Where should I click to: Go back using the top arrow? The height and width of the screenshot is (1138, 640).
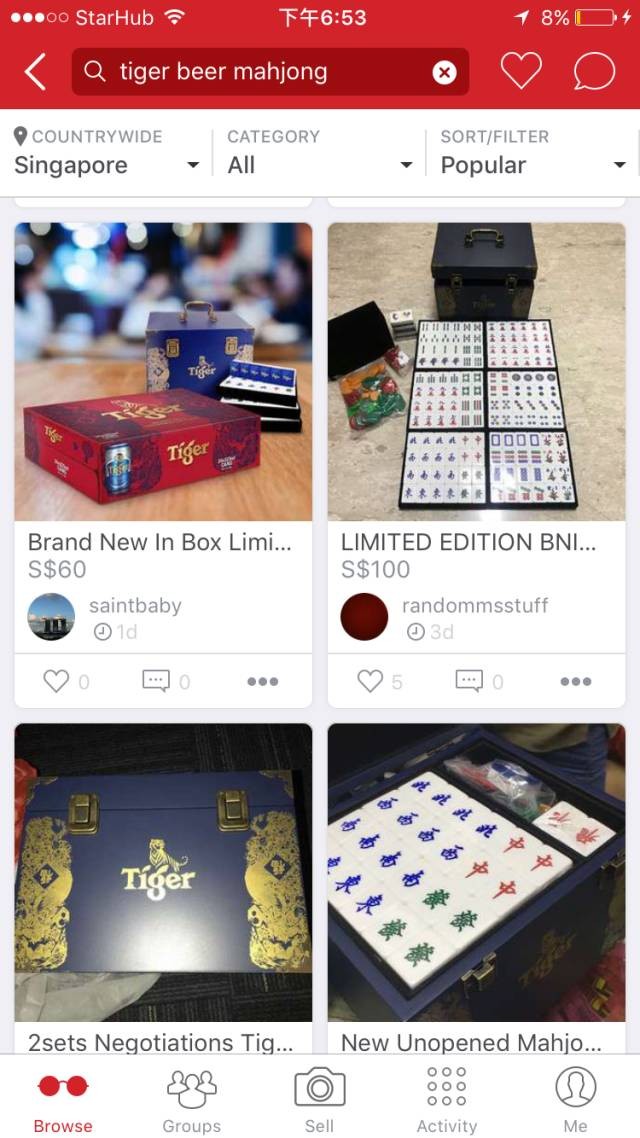click(35, 72)
